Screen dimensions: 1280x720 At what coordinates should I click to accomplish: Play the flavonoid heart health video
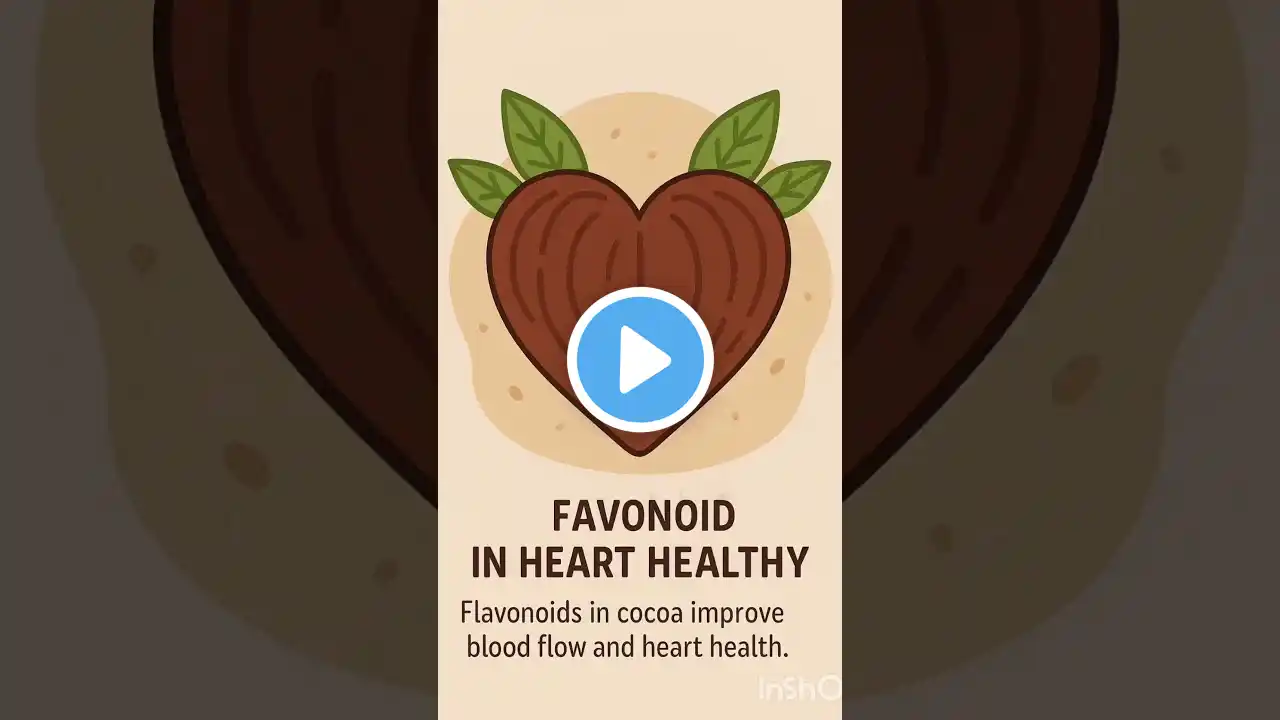tap(640, 360)
